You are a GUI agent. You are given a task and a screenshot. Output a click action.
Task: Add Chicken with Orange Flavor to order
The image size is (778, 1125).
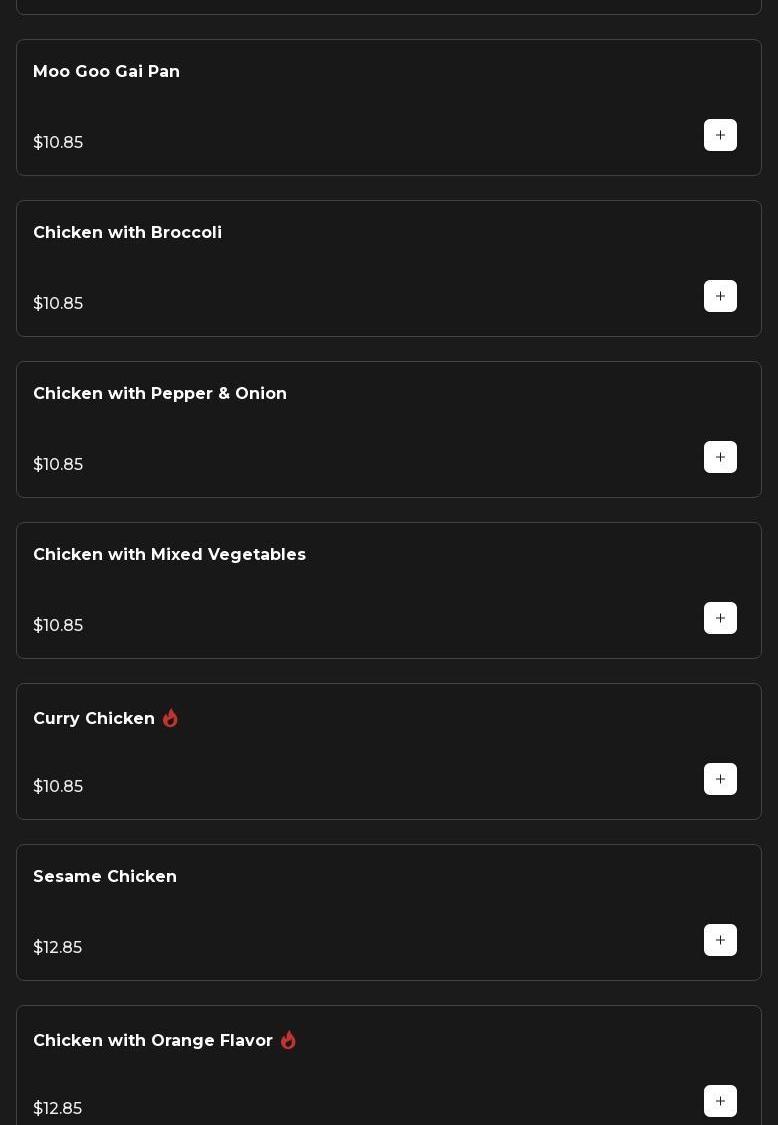pyautogui.click(x=720, y=1101)
